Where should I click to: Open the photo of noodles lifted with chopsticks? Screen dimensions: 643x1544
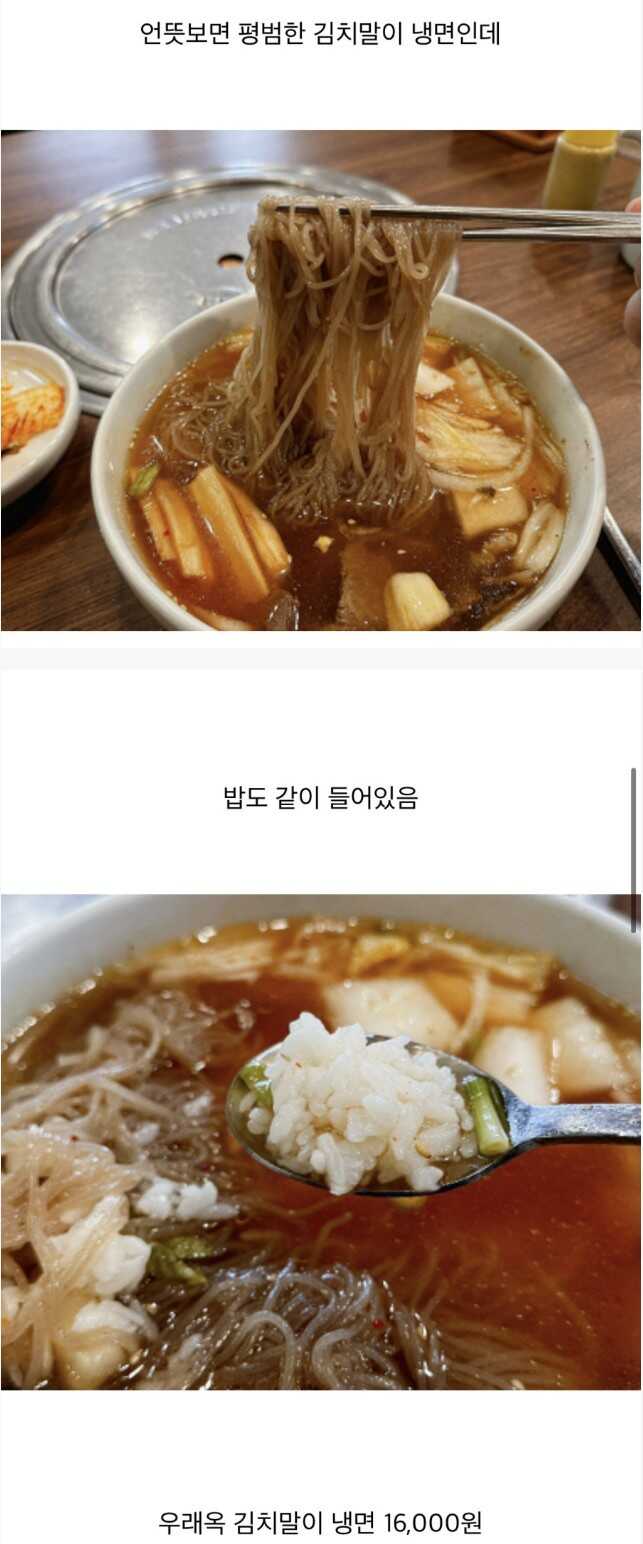321,380
